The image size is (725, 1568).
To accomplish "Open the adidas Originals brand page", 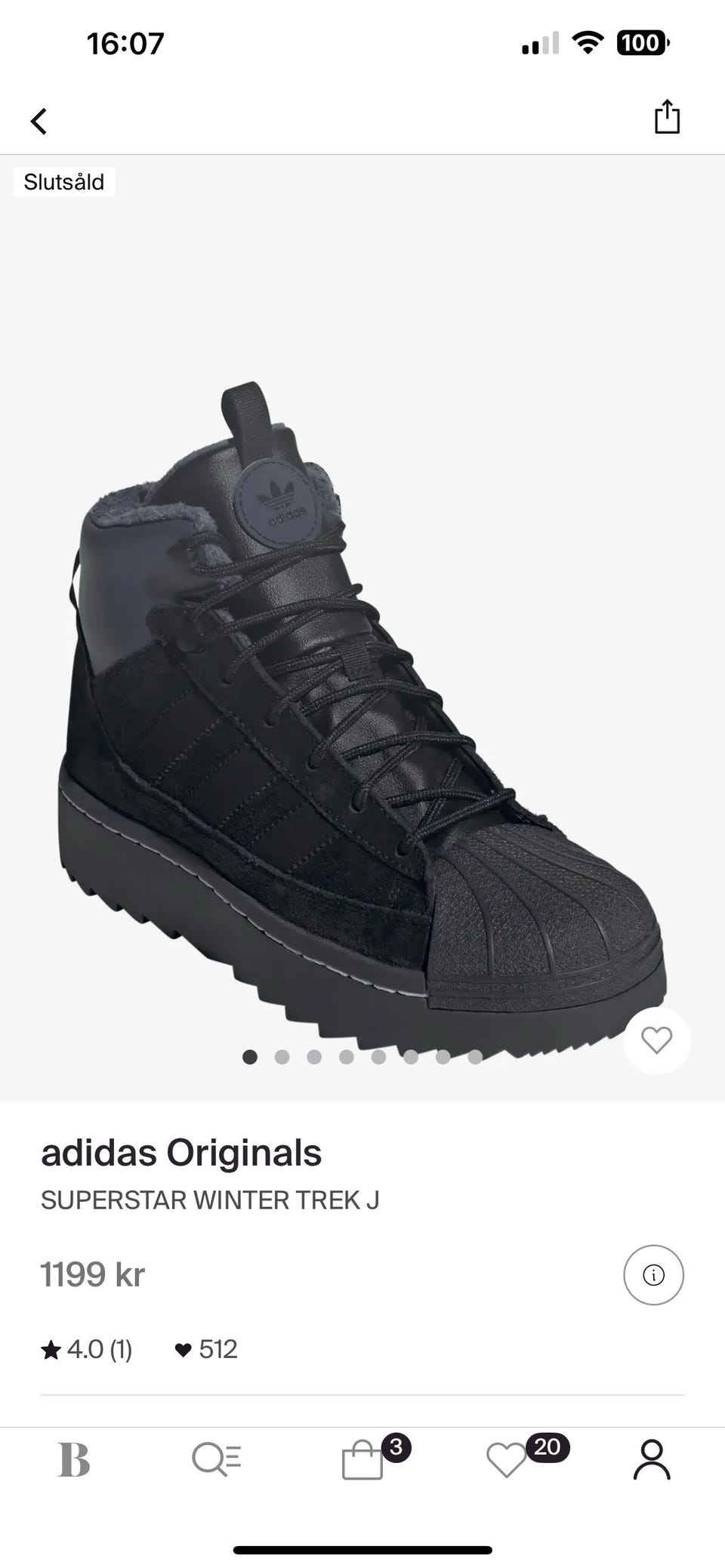I will pos(181,1153).
